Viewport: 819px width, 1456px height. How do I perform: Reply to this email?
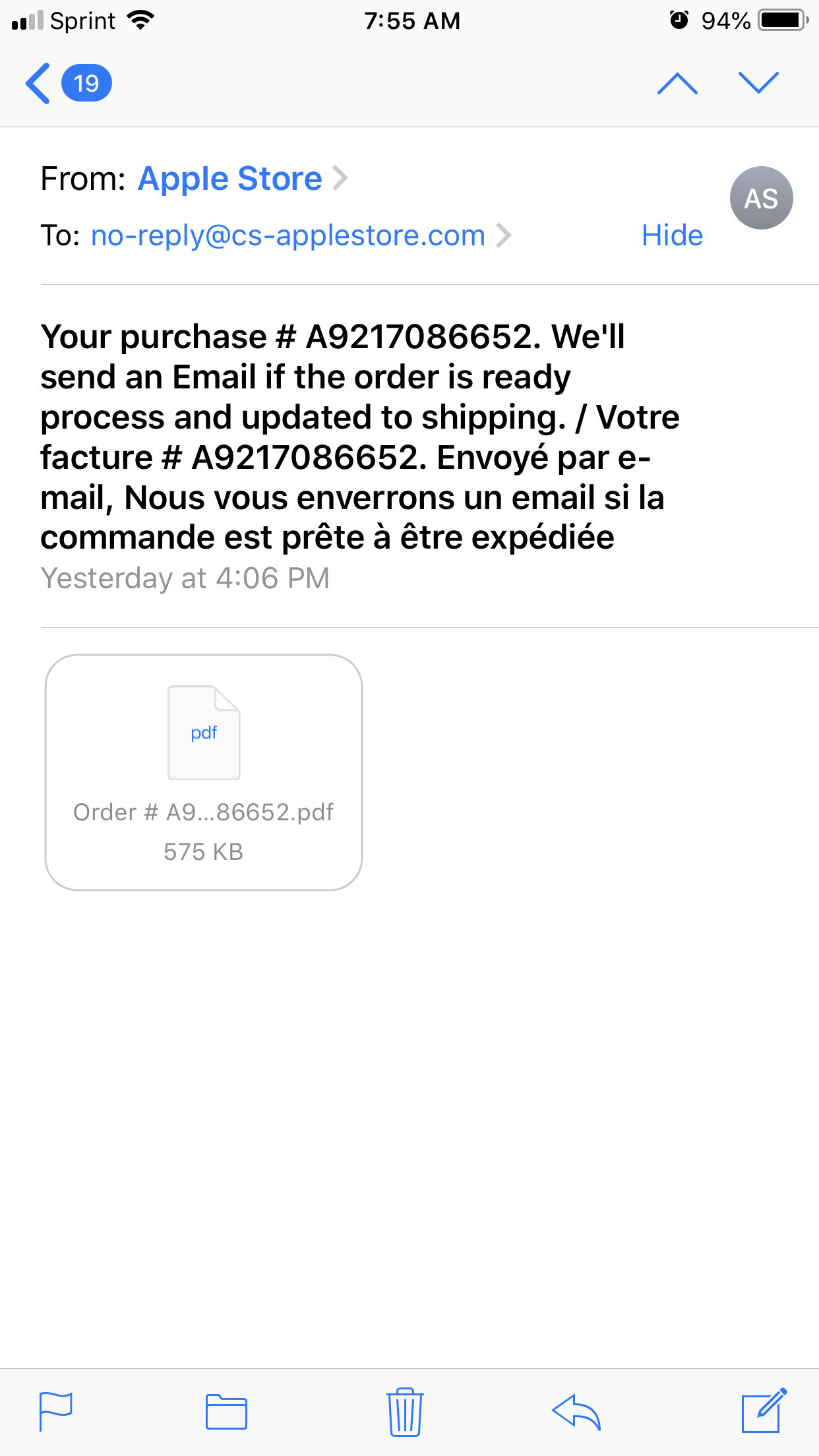[x=576, y=1411]
